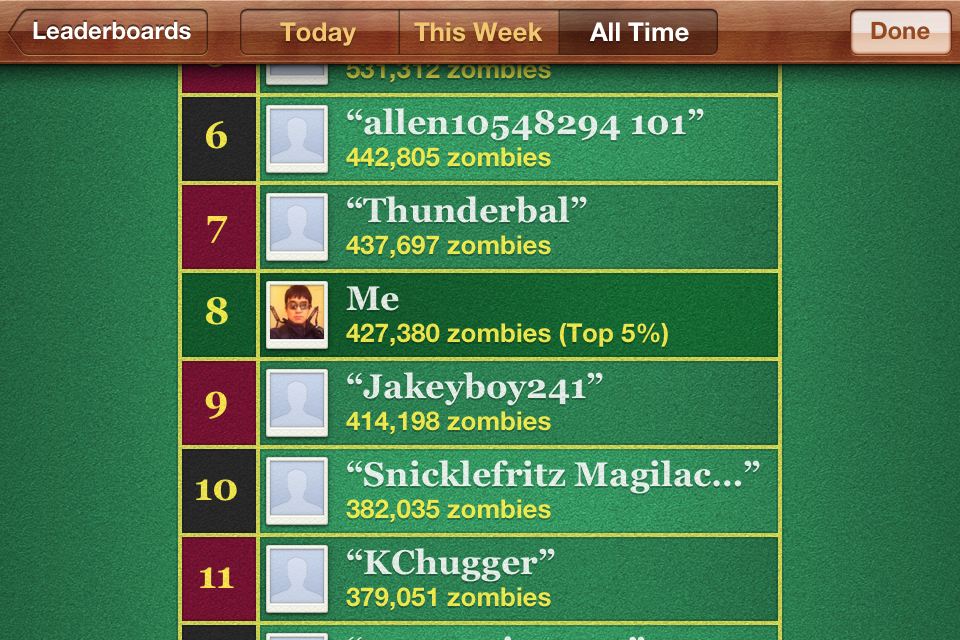Show All Time scores
The image size is (960, 640).
coord(638,32)
